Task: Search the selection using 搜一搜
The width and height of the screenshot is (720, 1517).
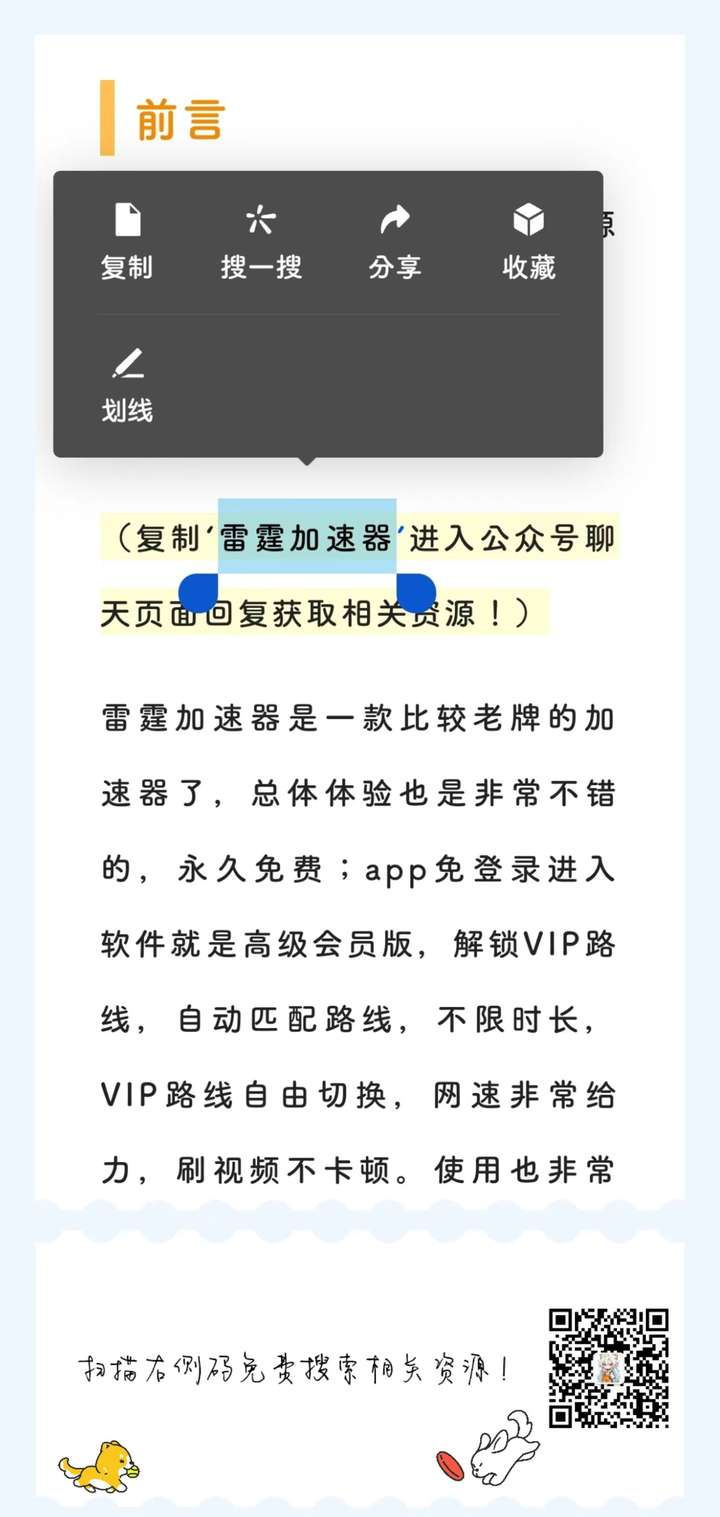Action: [x=261, y=241]
